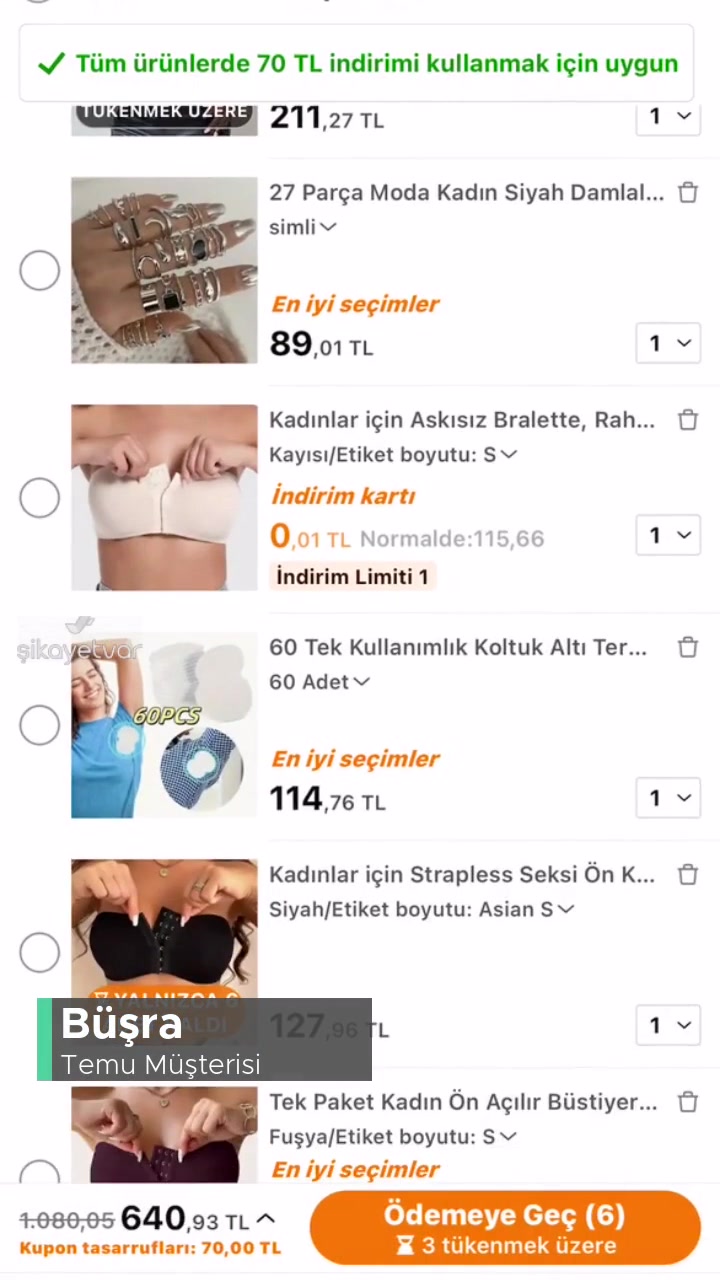Image resolution: width=720 pixels, height=1280 pixels.
Task: Select the ring set product circle
Action: tap(39, 270)
